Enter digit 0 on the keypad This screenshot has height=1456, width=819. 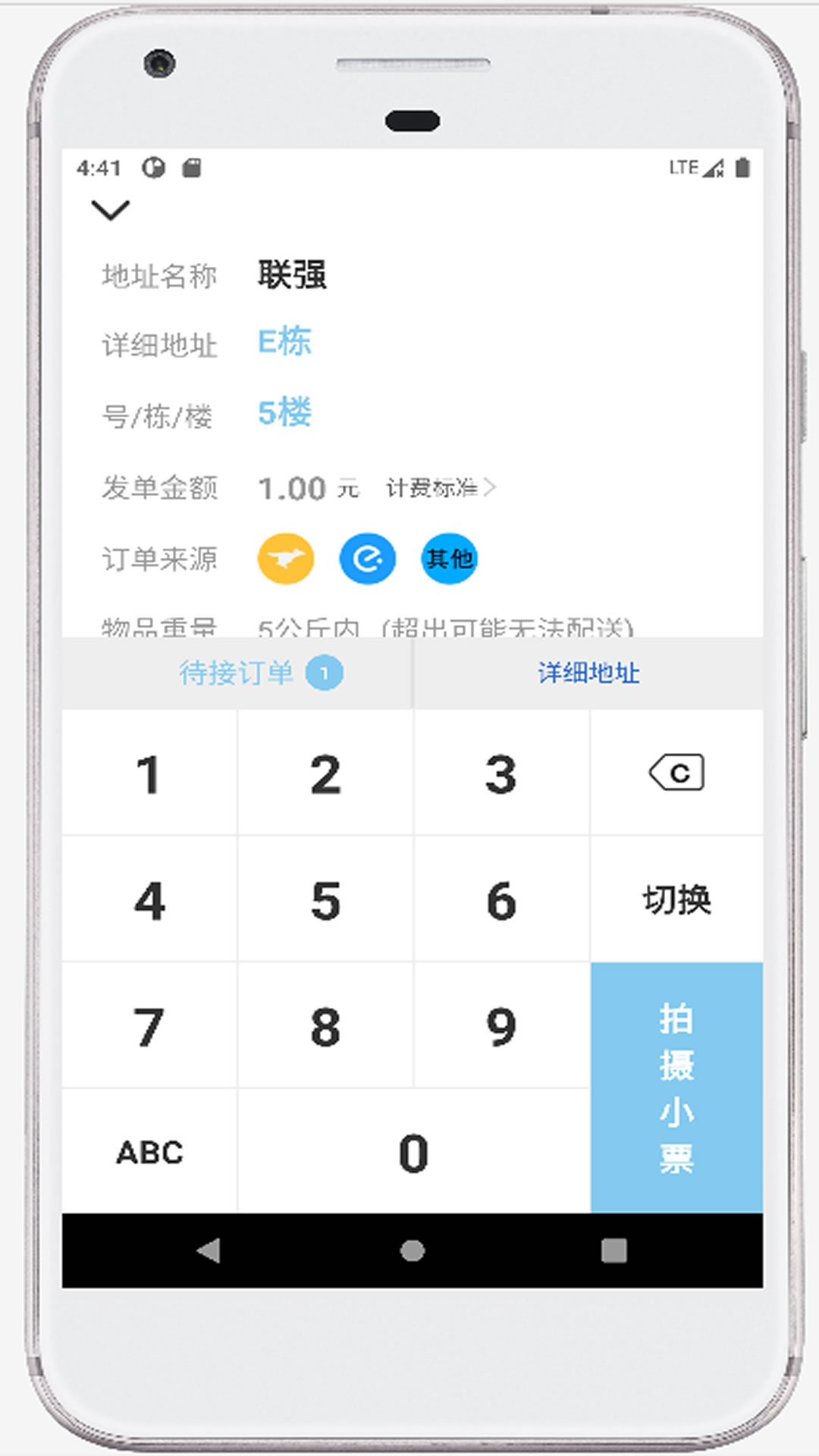coord(413,1153)
